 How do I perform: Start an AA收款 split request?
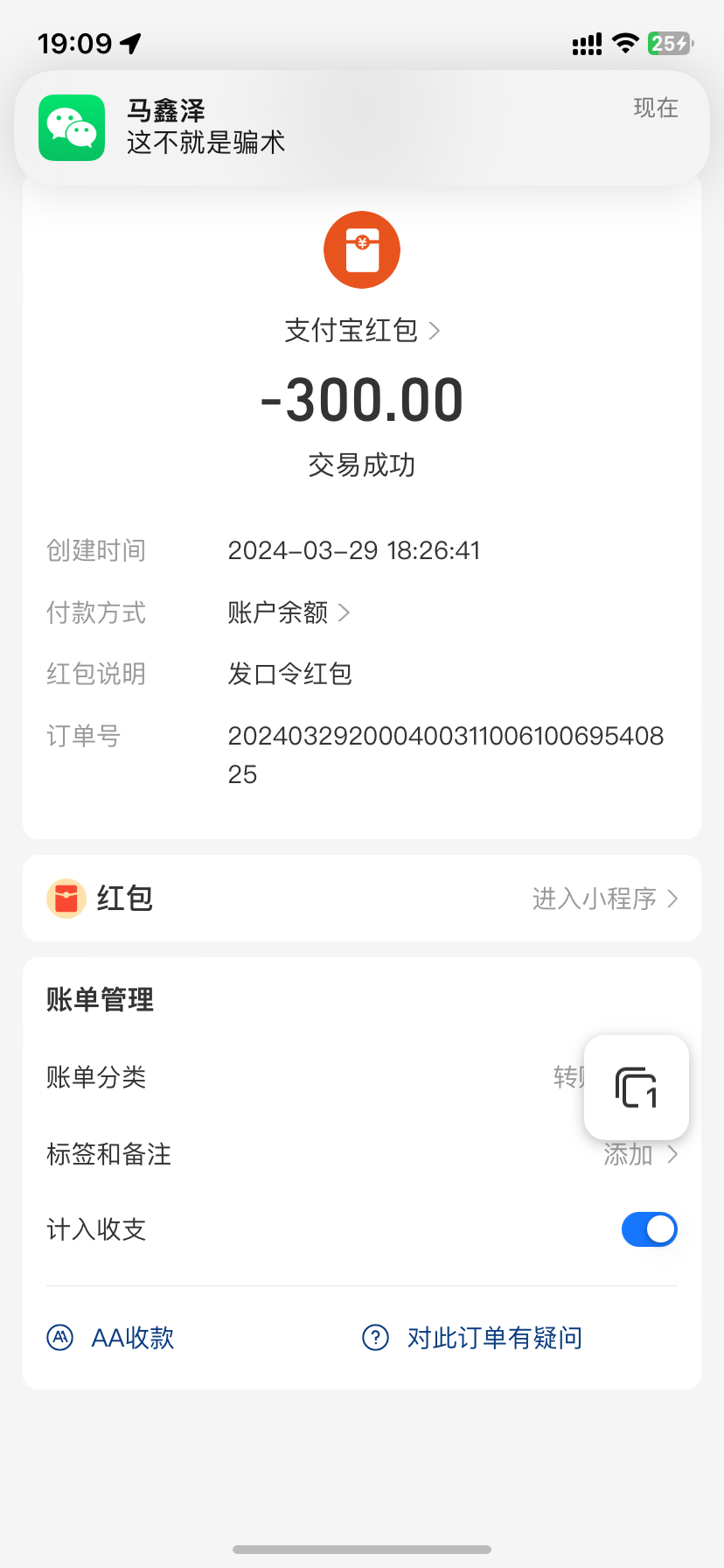click(111, 1338)
